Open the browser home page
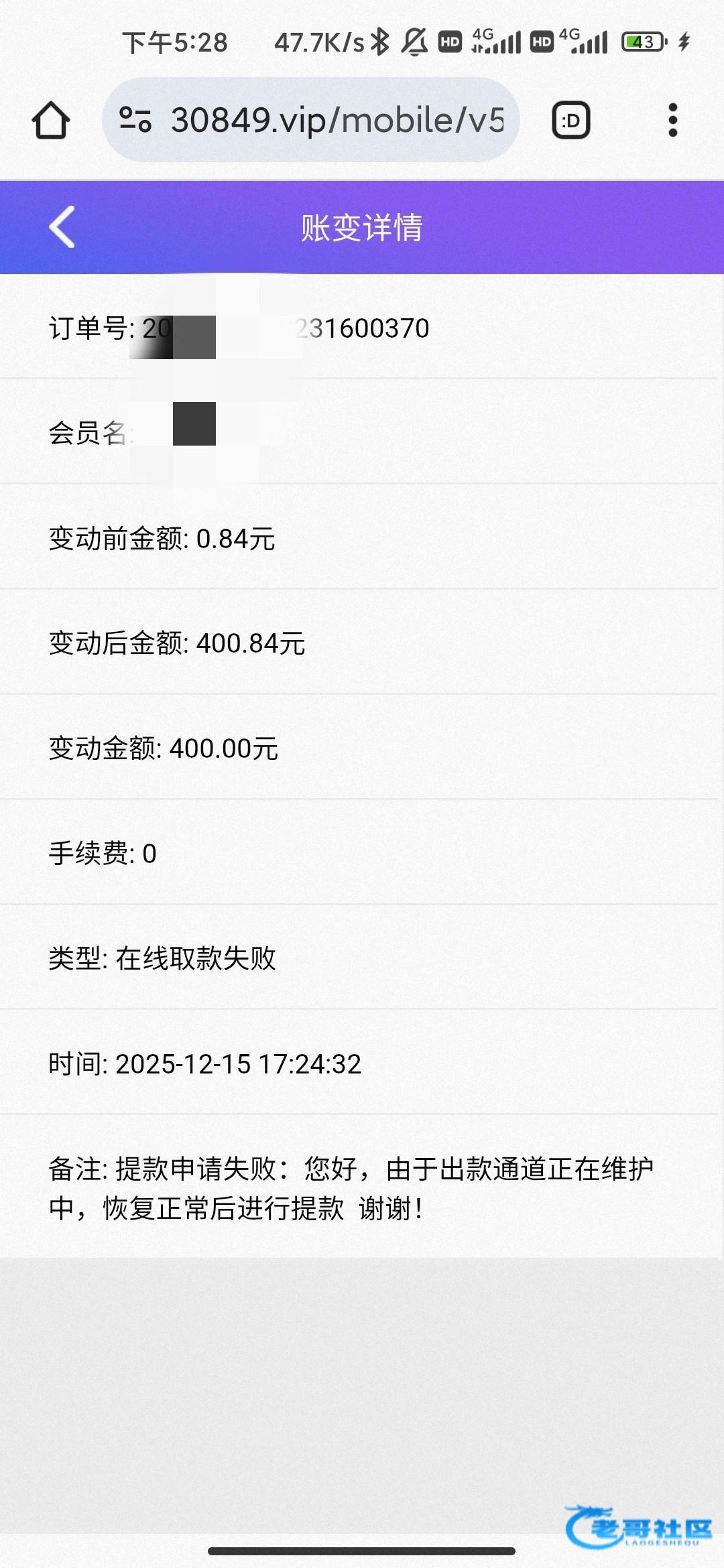Image resolution: width=724 pixels, height=1568 pixels. [x=51, y=121]
